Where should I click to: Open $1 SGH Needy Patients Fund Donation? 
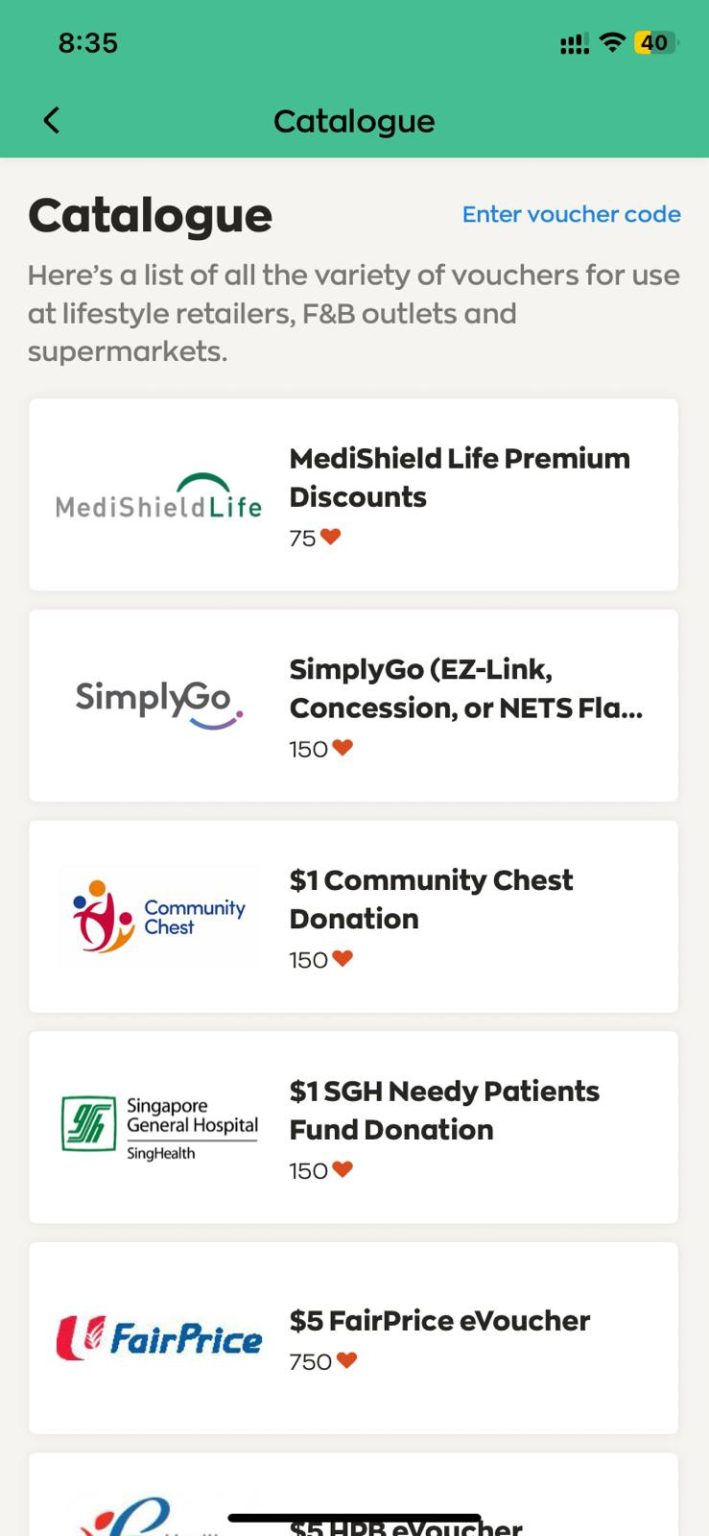[x=353, y=1127]
